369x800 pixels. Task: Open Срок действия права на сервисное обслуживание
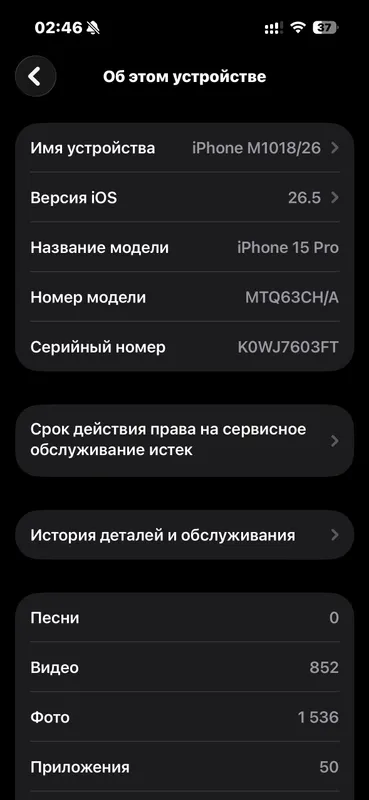click(x=184, y=440)
